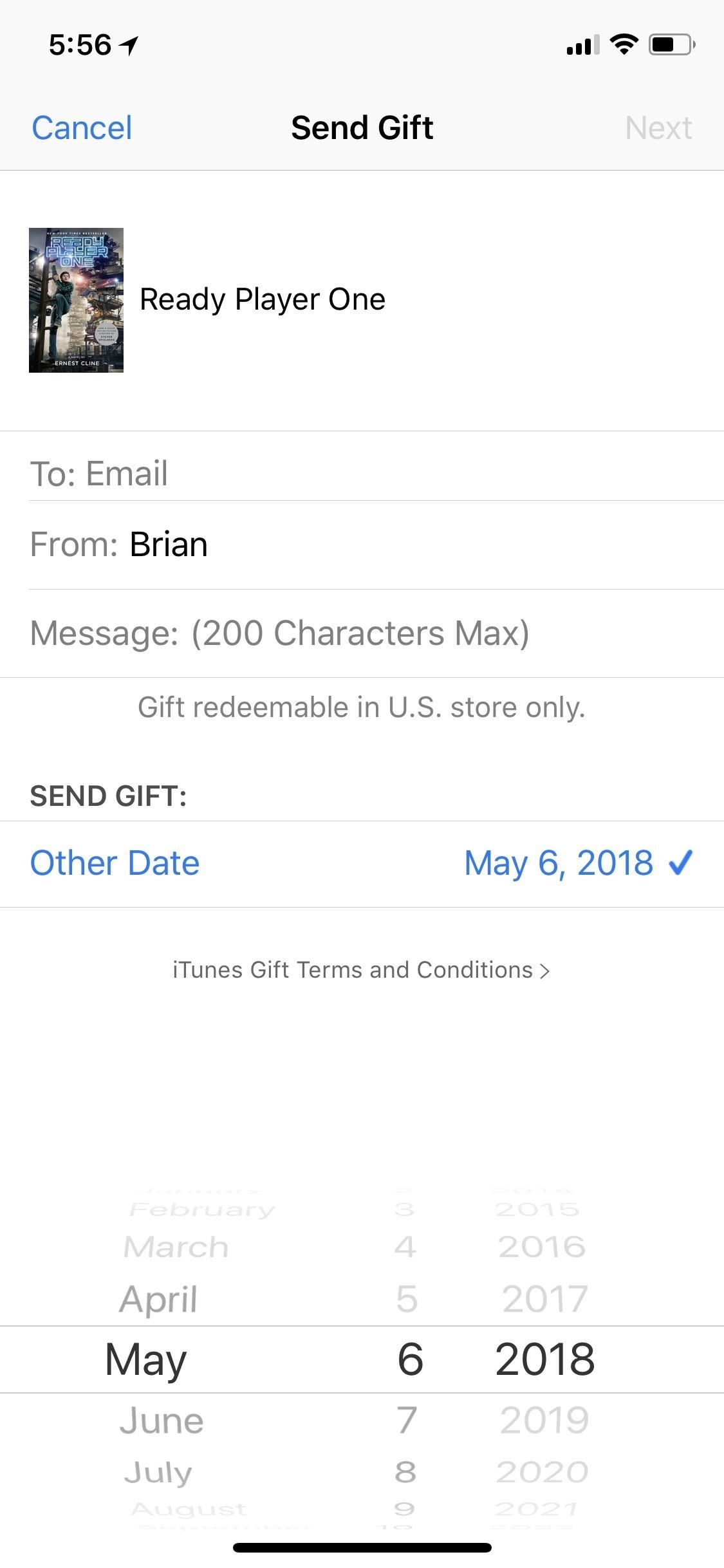Image resolution: width=724 pixels, height=1568 pixels.
Task: Select April in the month picker
Action: pyautogui.click(x=158, y=1298)
